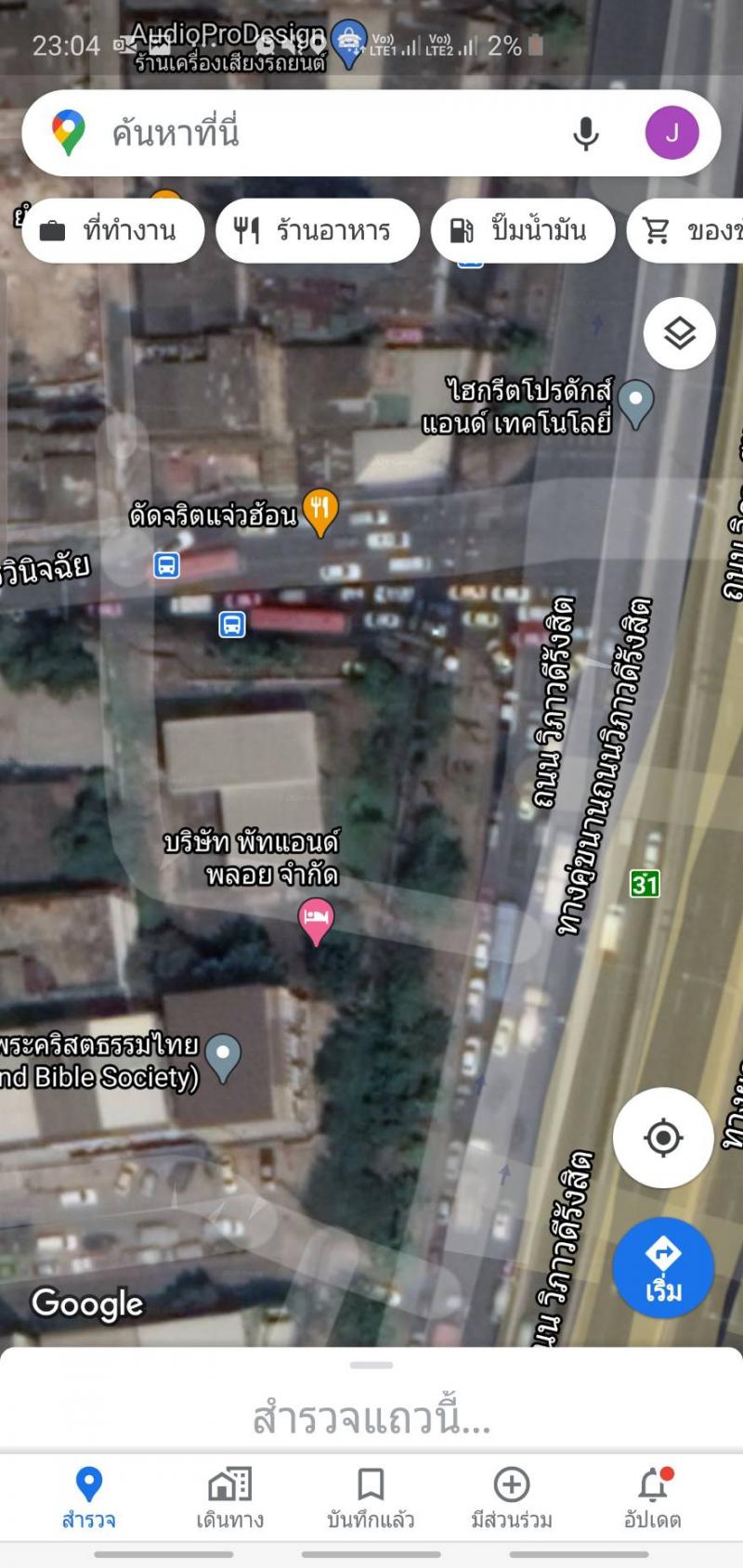Image resolution: width=743 pixels, height=1568 pixels.
Task: Go to the มีส่วนร่วม tab
Action: point(512,1497)
